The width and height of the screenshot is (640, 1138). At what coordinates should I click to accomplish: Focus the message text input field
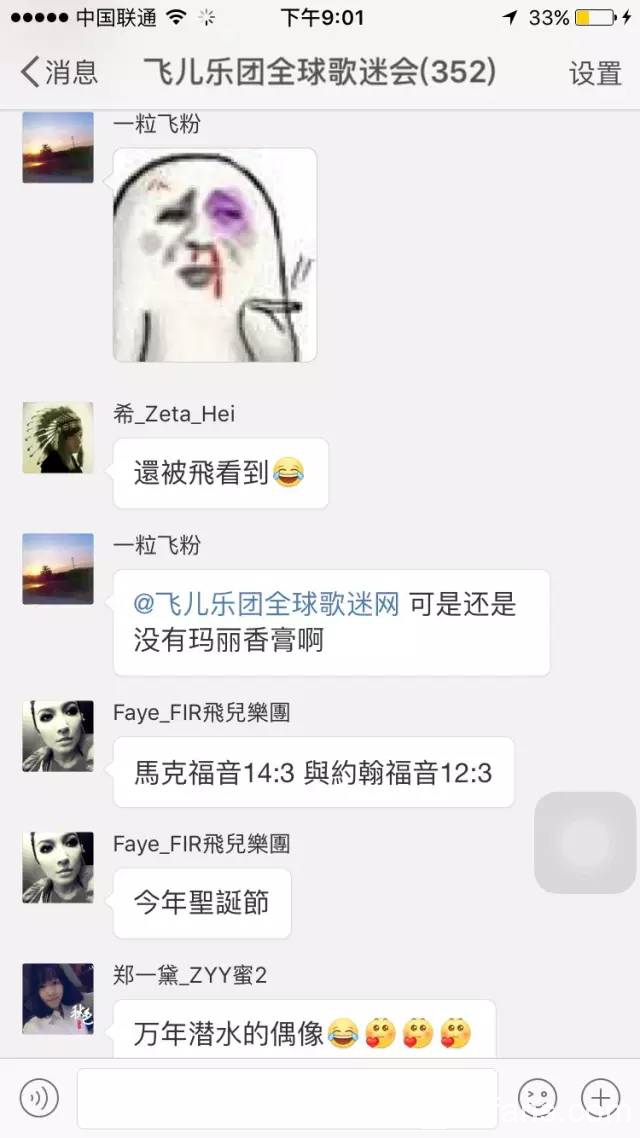pyautogui.click(x=287, y=1097)
